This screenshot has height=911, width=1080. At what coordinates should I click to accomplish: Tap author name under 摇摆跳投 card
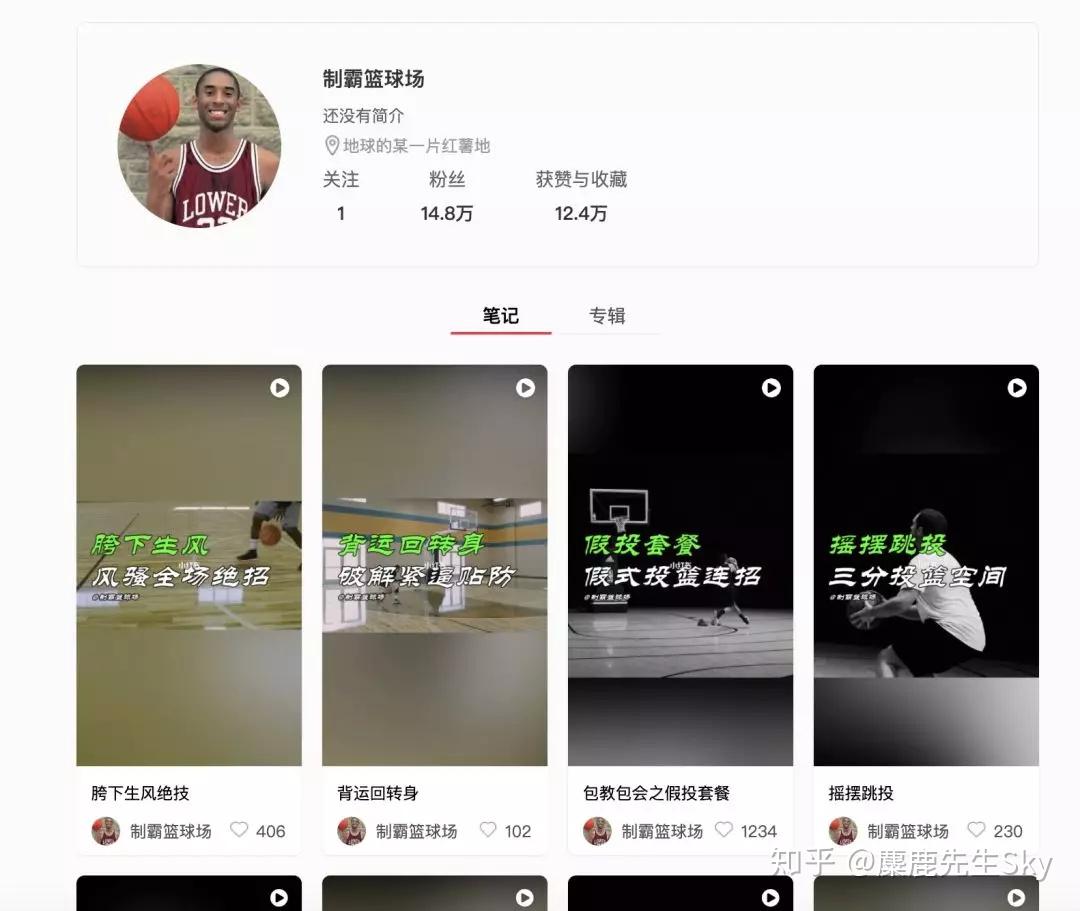(x=907, y=831)
